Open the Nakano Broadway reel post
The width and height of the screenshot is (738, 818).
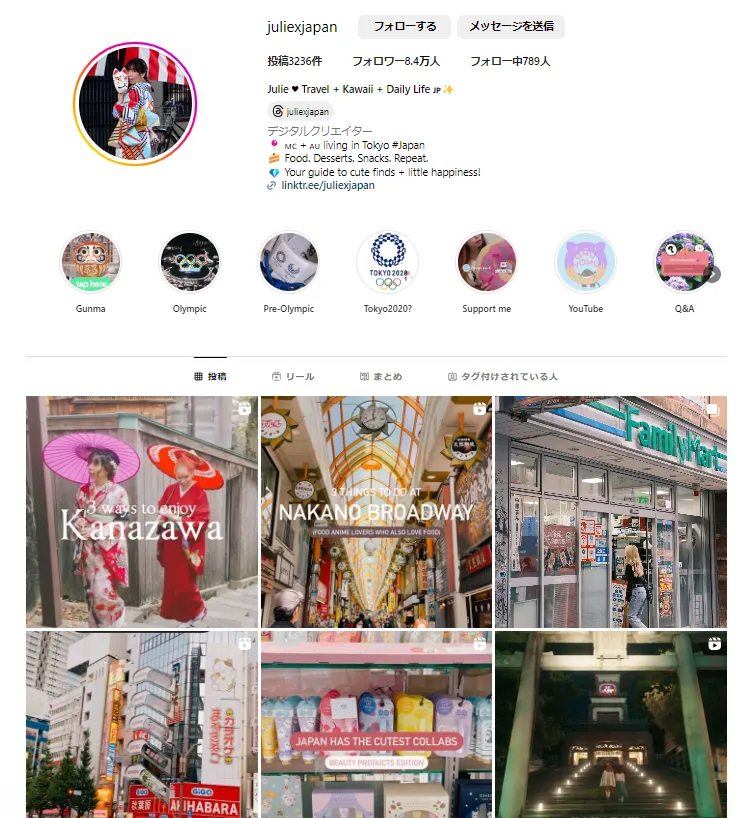click(376, 511)
